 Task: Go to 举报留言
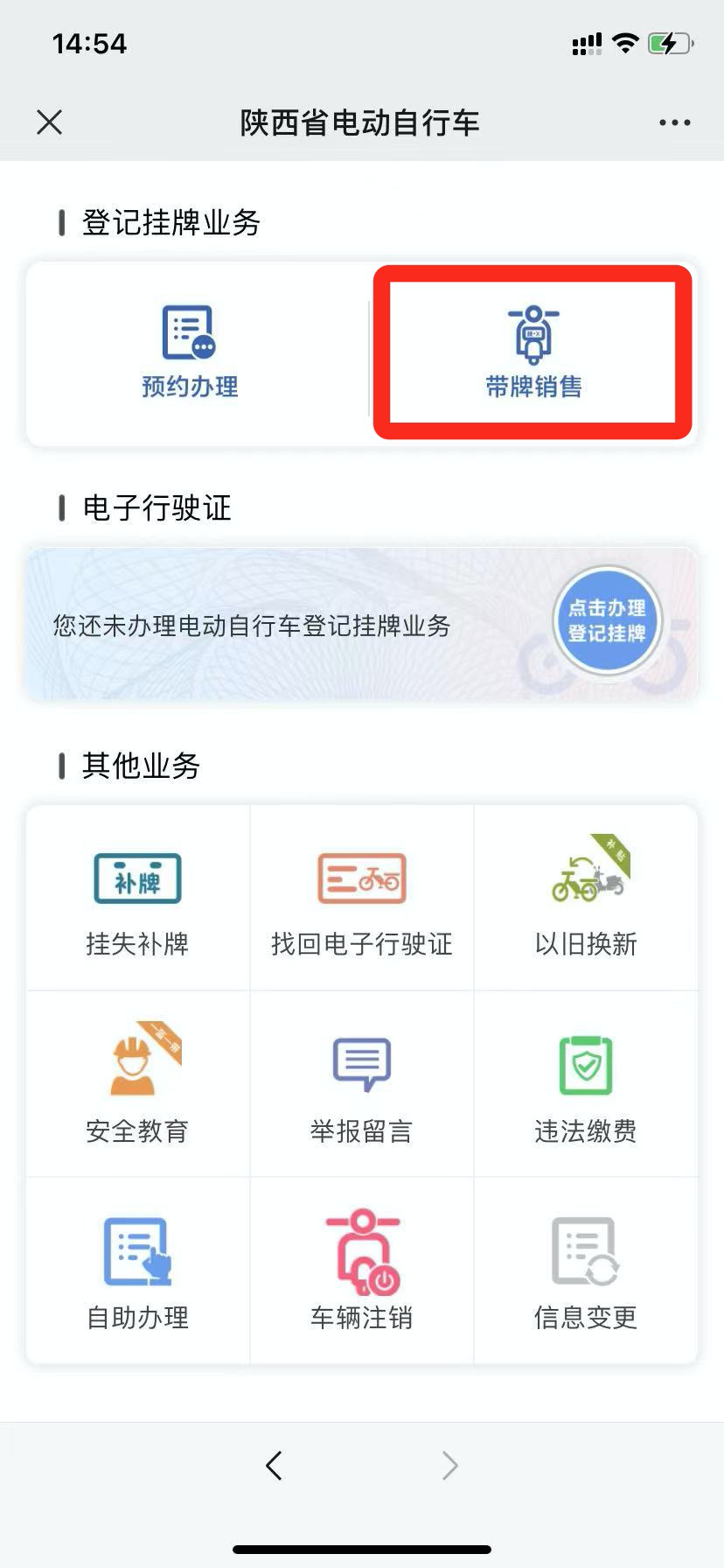tap(362, 1087)
